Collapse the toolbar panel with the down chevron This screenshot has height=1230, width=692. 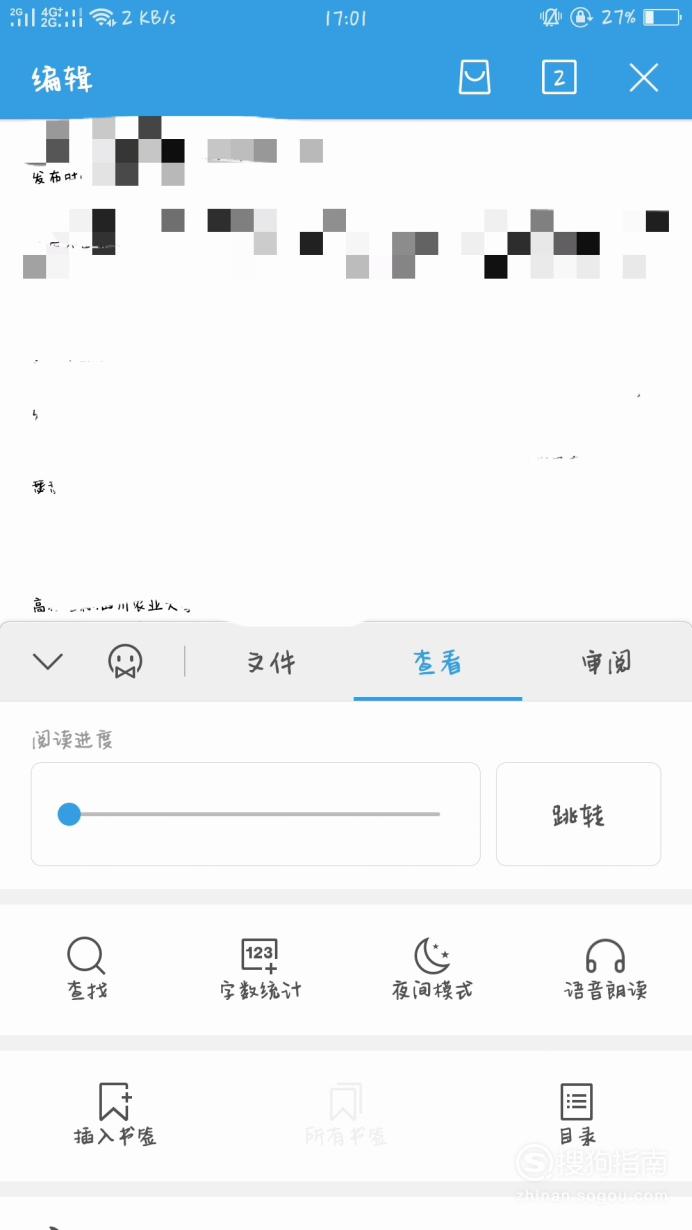[x=48, y=661]
